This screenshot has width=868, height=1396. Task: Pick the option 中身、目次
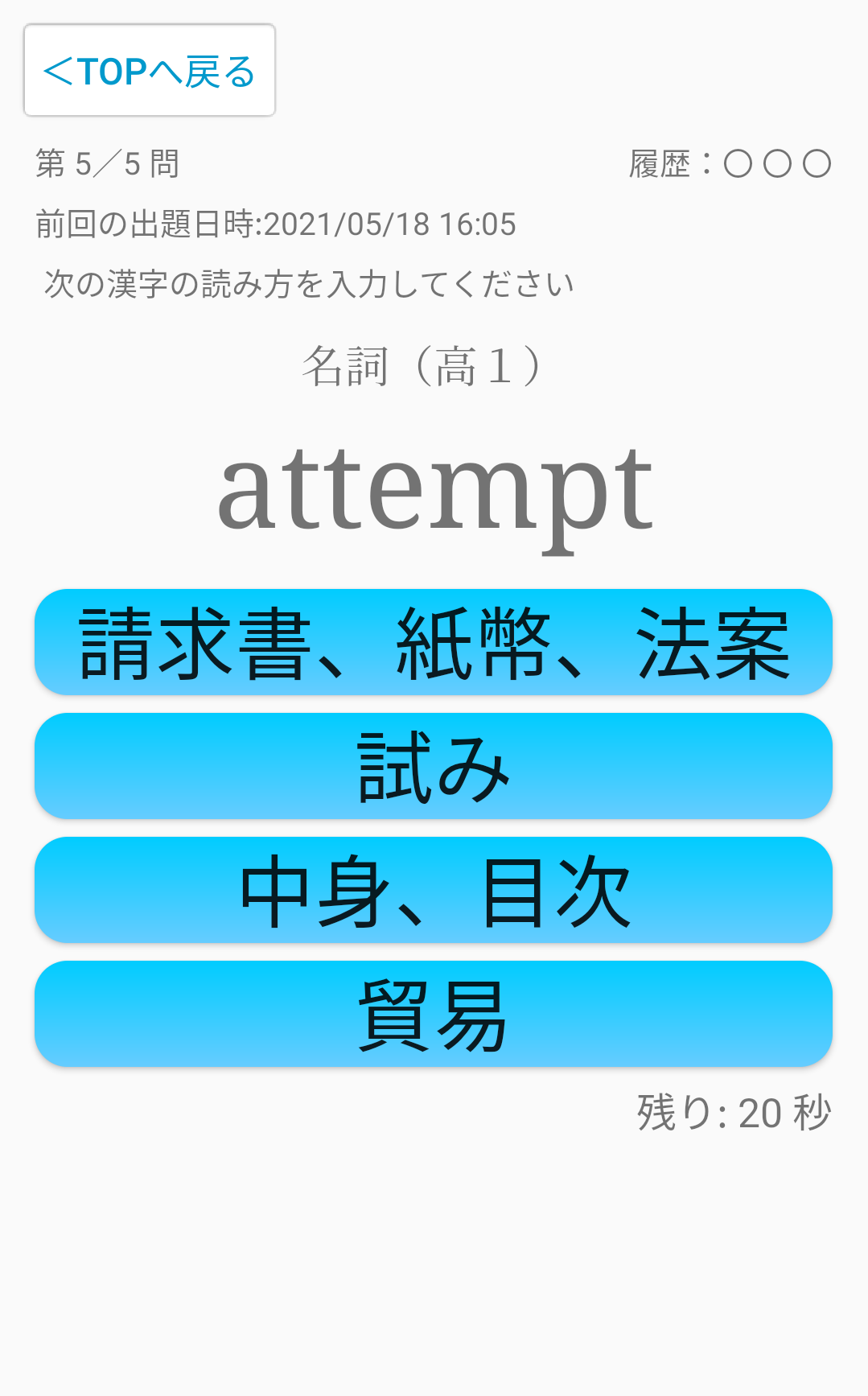point(434,890)
